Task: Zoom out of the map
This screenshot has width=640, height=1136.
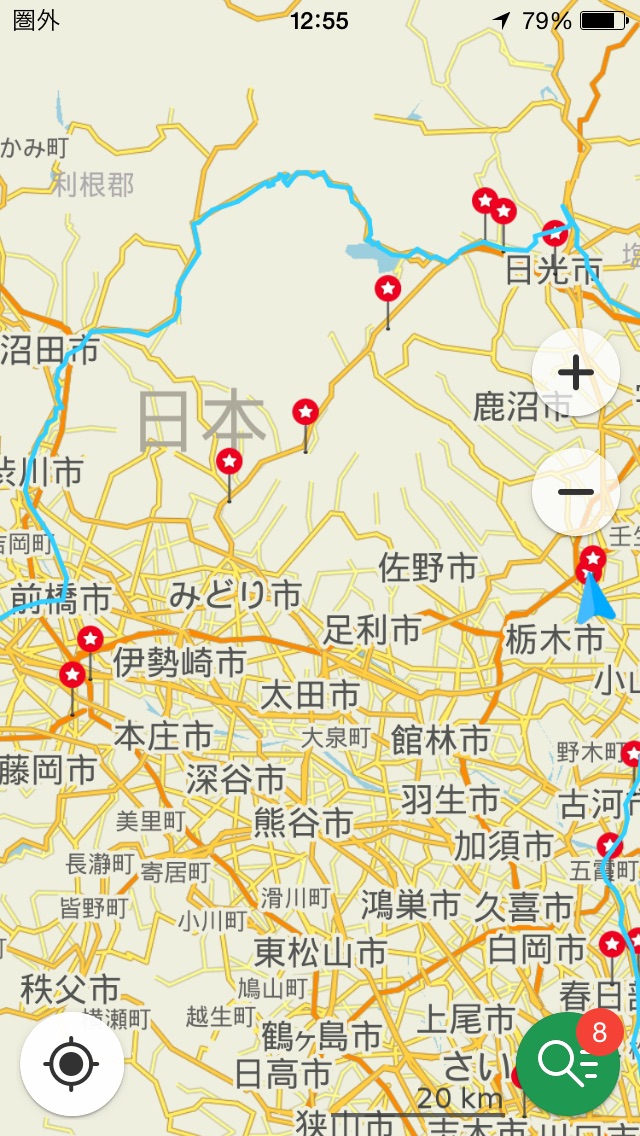Action: (x=575, y=492)
